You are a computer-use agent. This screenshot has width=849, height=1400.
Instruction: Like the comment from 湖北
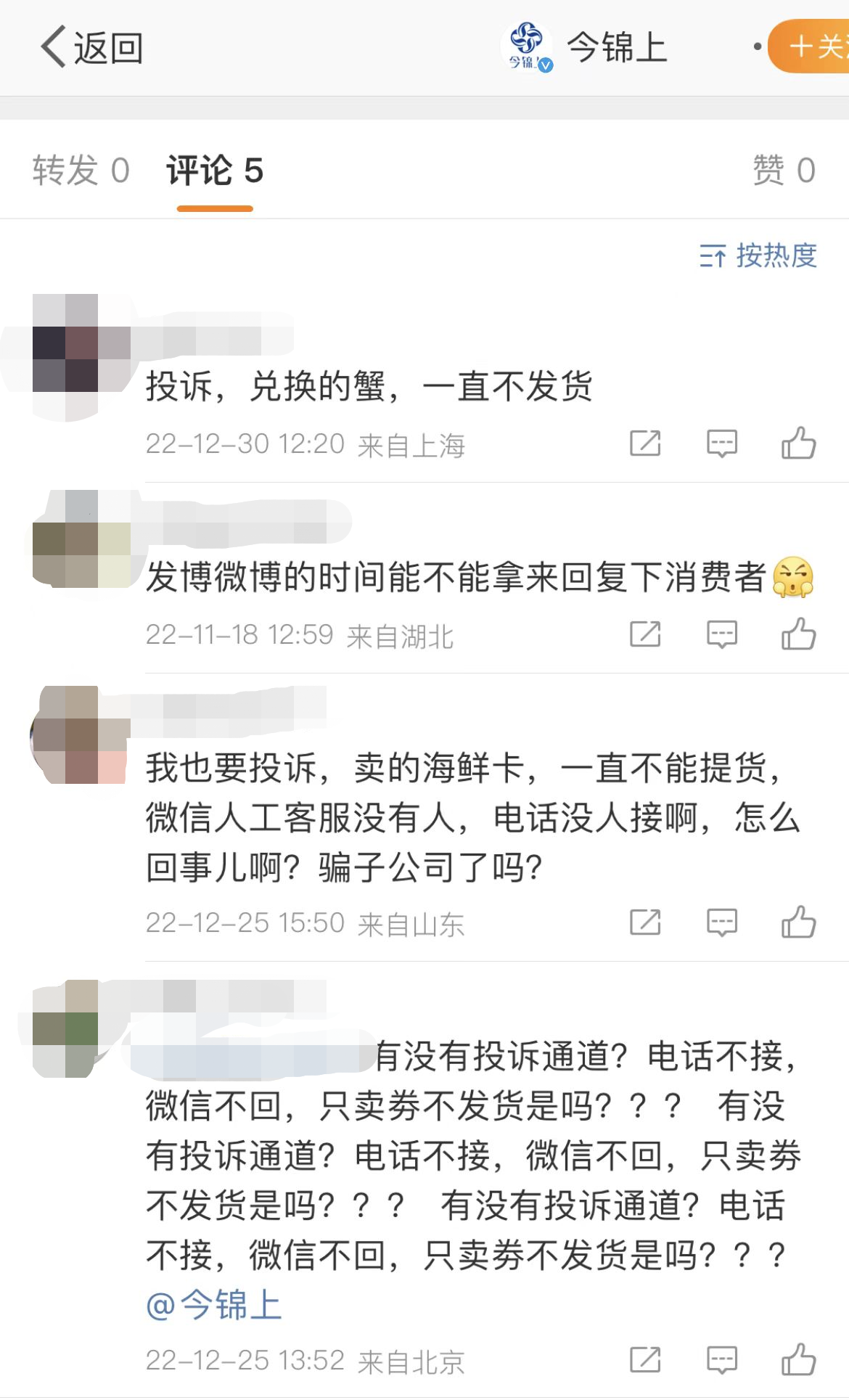pos(798,634)
